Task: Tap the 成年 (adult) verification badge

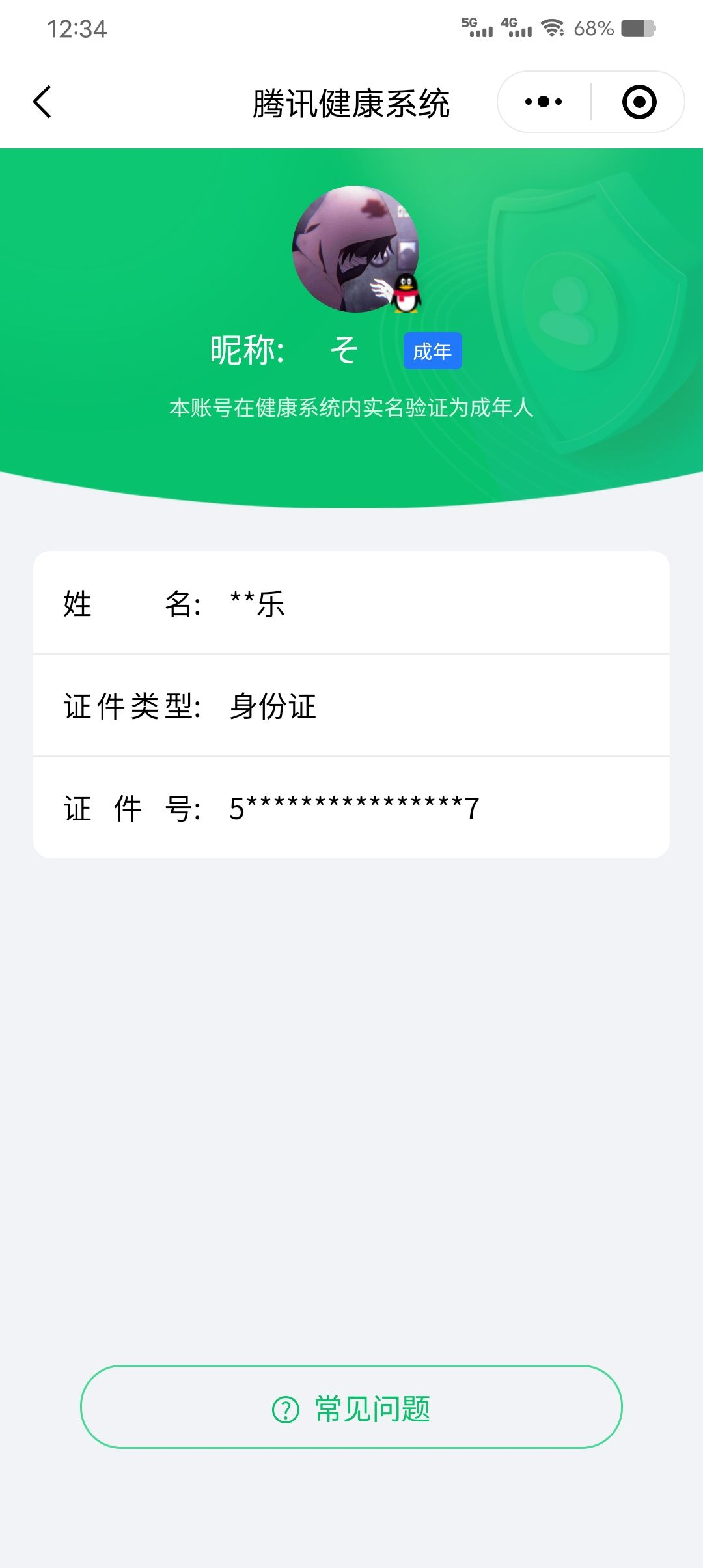Action: [x=432, y=350]
